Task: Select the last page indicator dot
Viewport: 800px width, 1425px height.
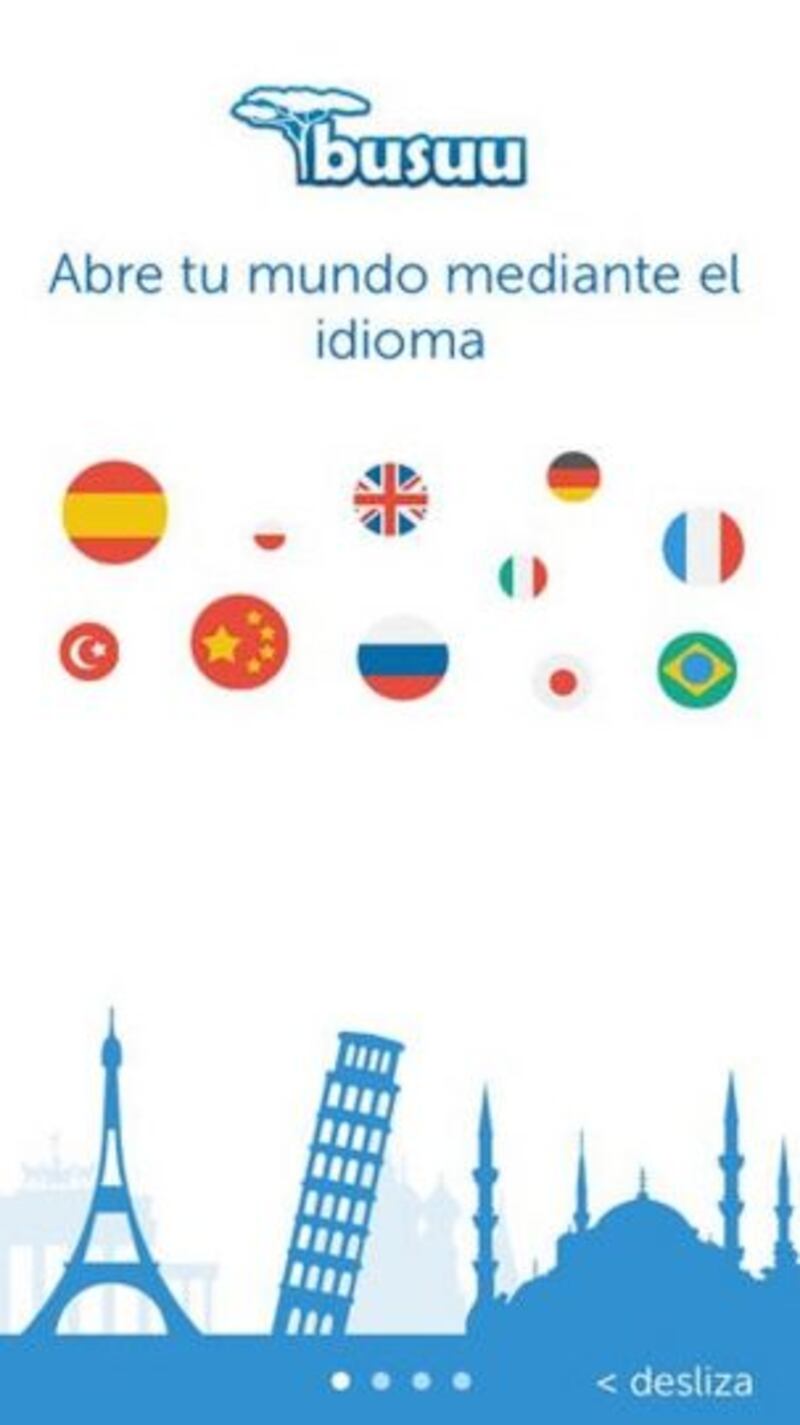Action: click(461, 1381)
